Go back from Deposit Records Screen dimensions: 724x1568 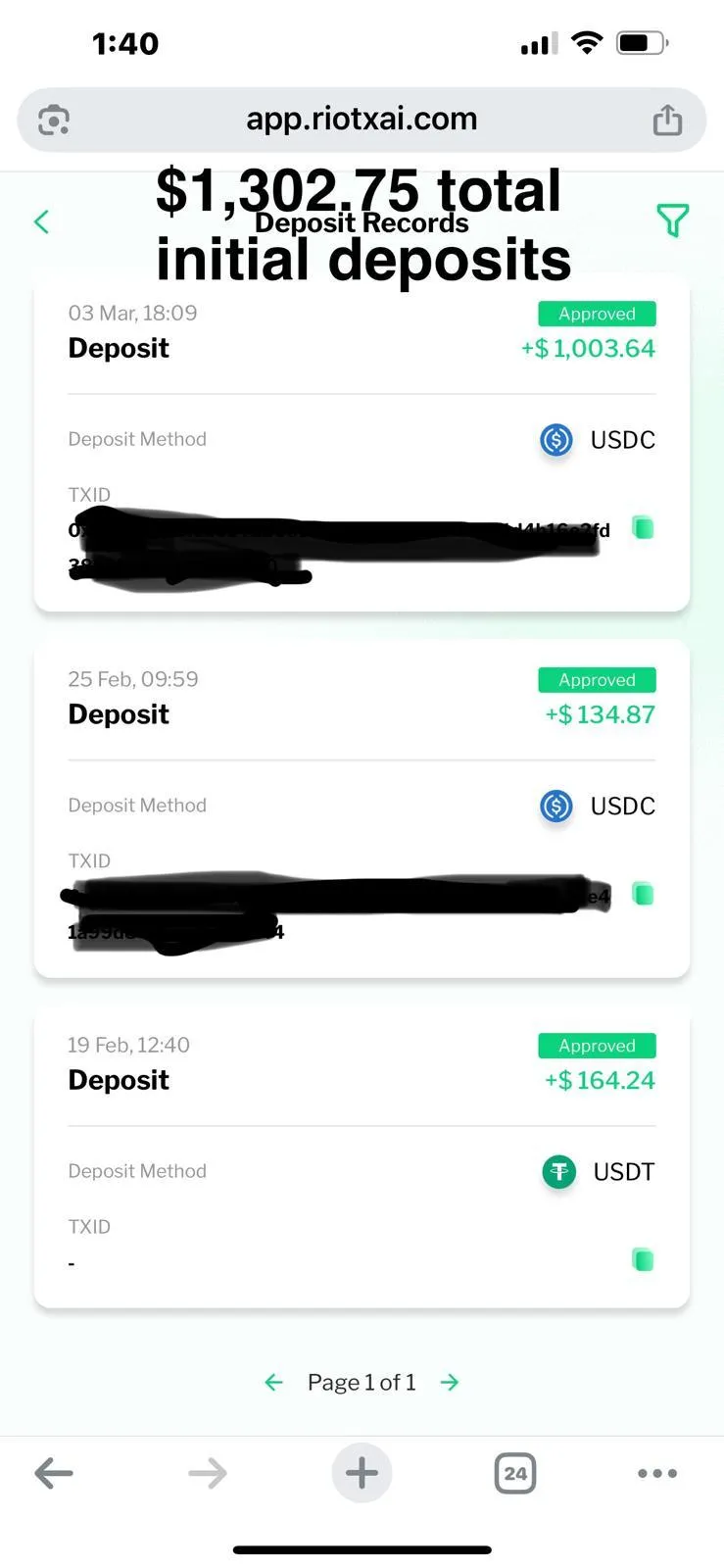41,221
